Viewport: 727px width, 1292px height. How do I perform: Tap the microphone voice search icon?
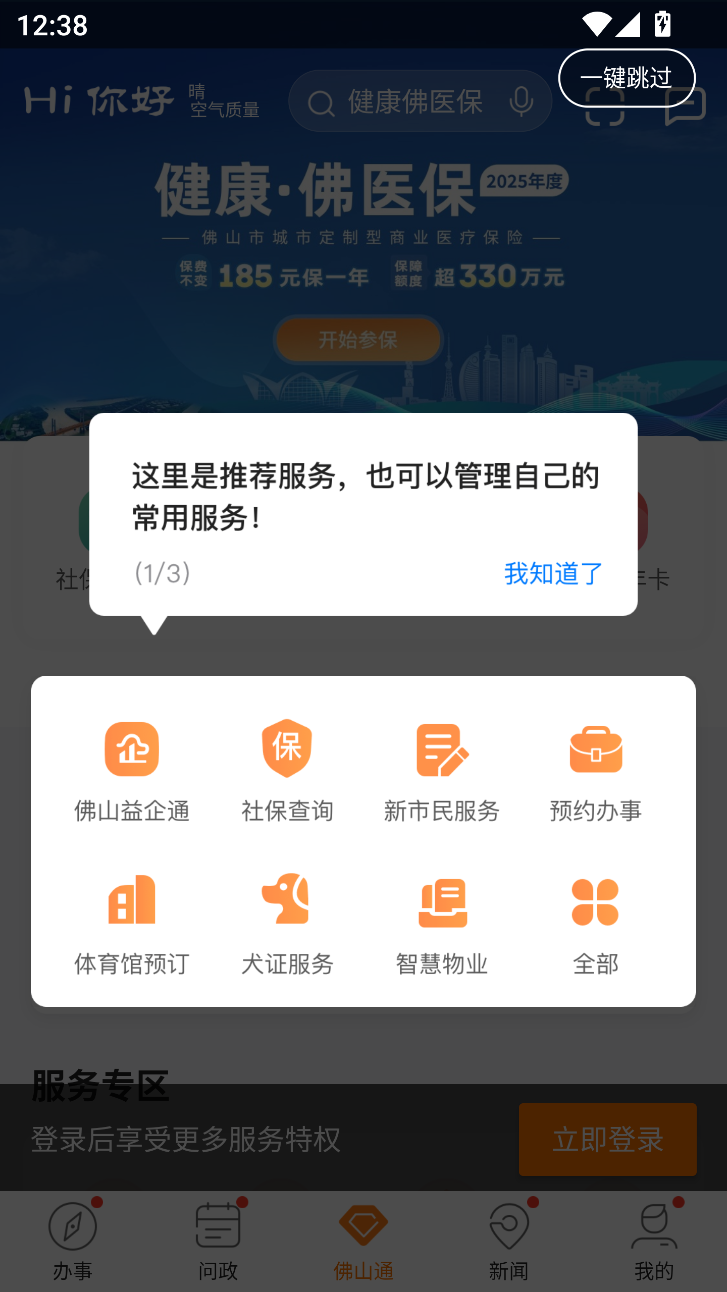pos(521,101)
